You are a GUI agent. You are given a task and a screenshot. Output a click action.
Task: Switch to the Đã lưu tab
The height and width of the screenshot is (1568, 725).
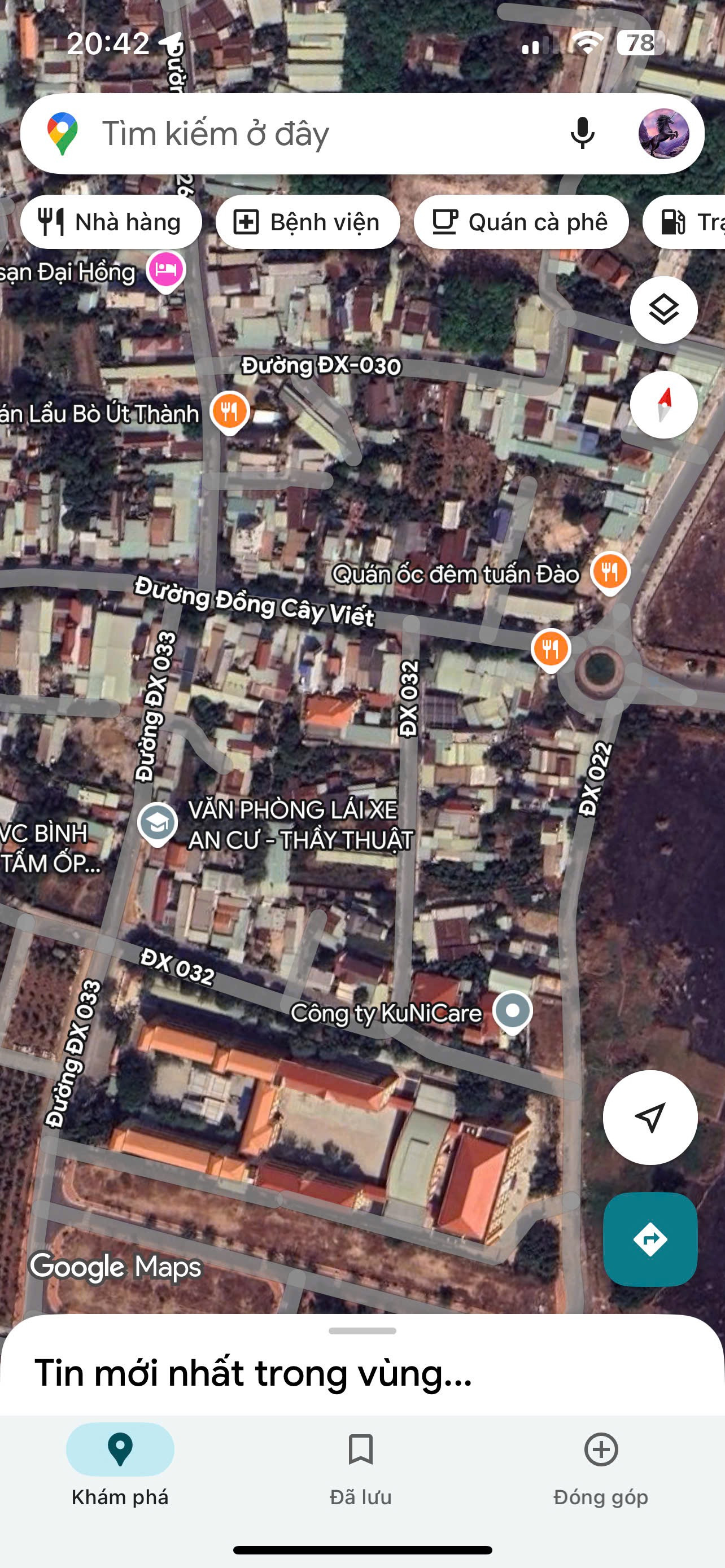point(360,1468)
